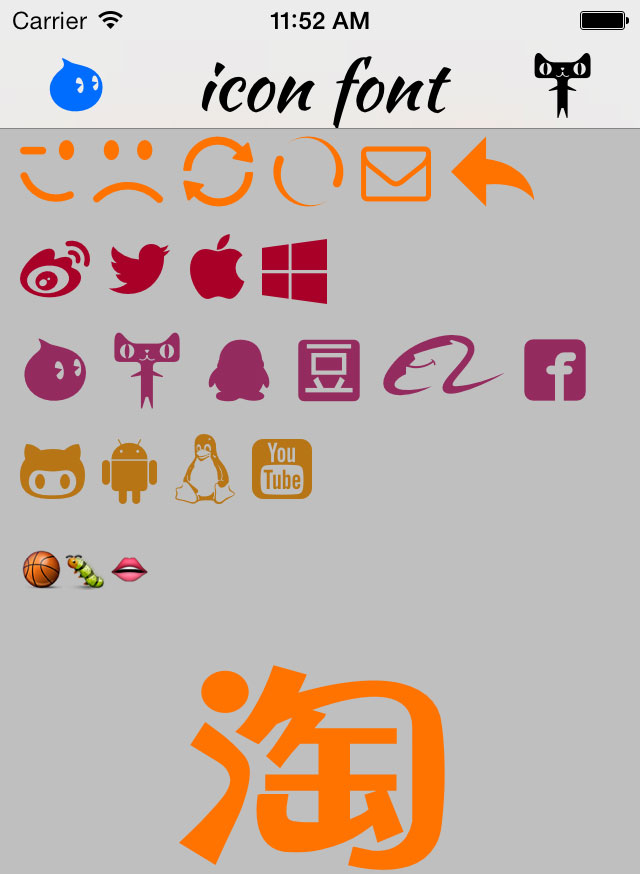Tap the black Tmall cat icon in navigation bar
640x874 pixels.
[562, 85]
